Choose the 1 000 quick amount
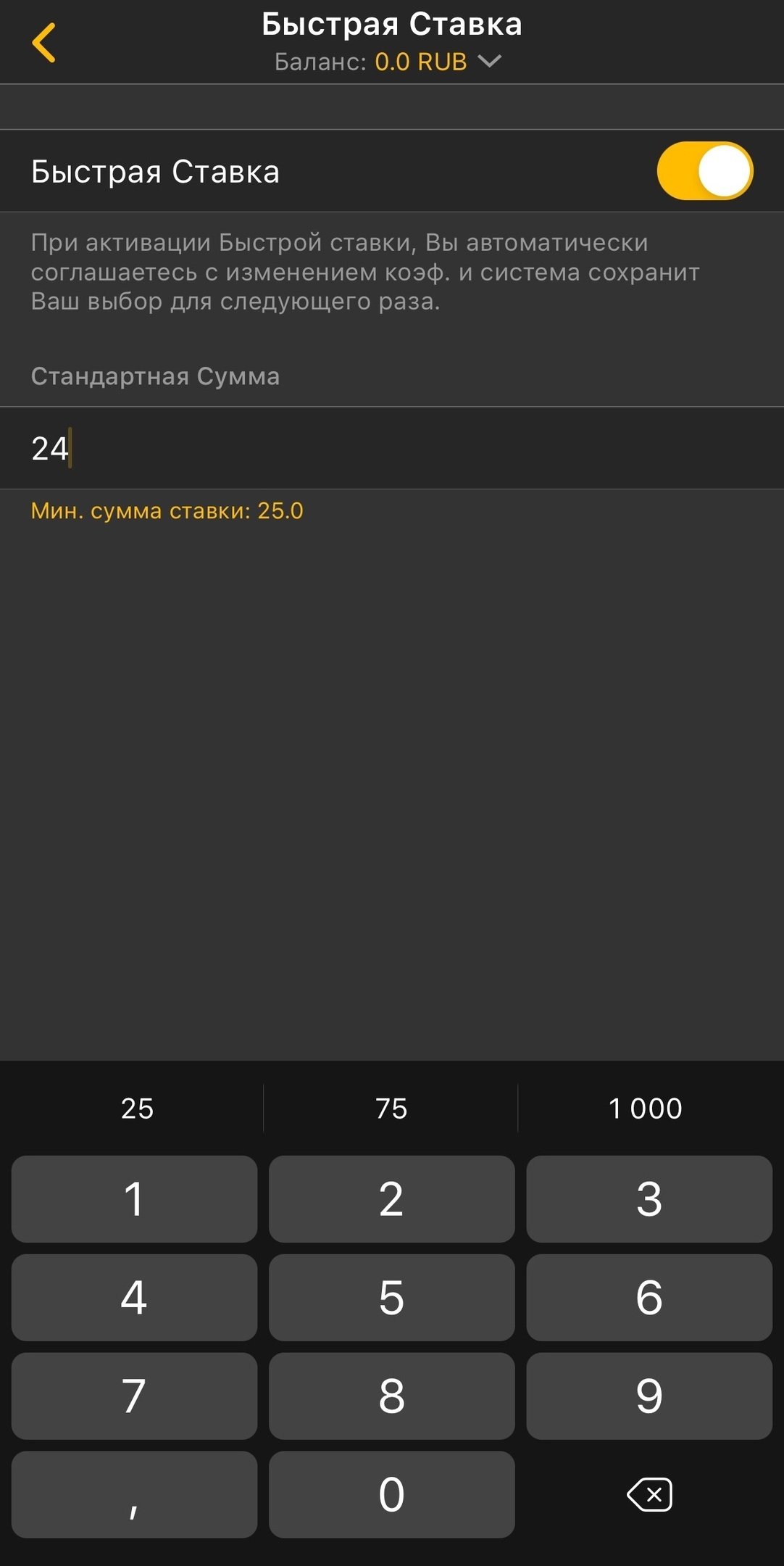The height and width of the screenshot is (1566, 784). click(x=646, y=1108)
